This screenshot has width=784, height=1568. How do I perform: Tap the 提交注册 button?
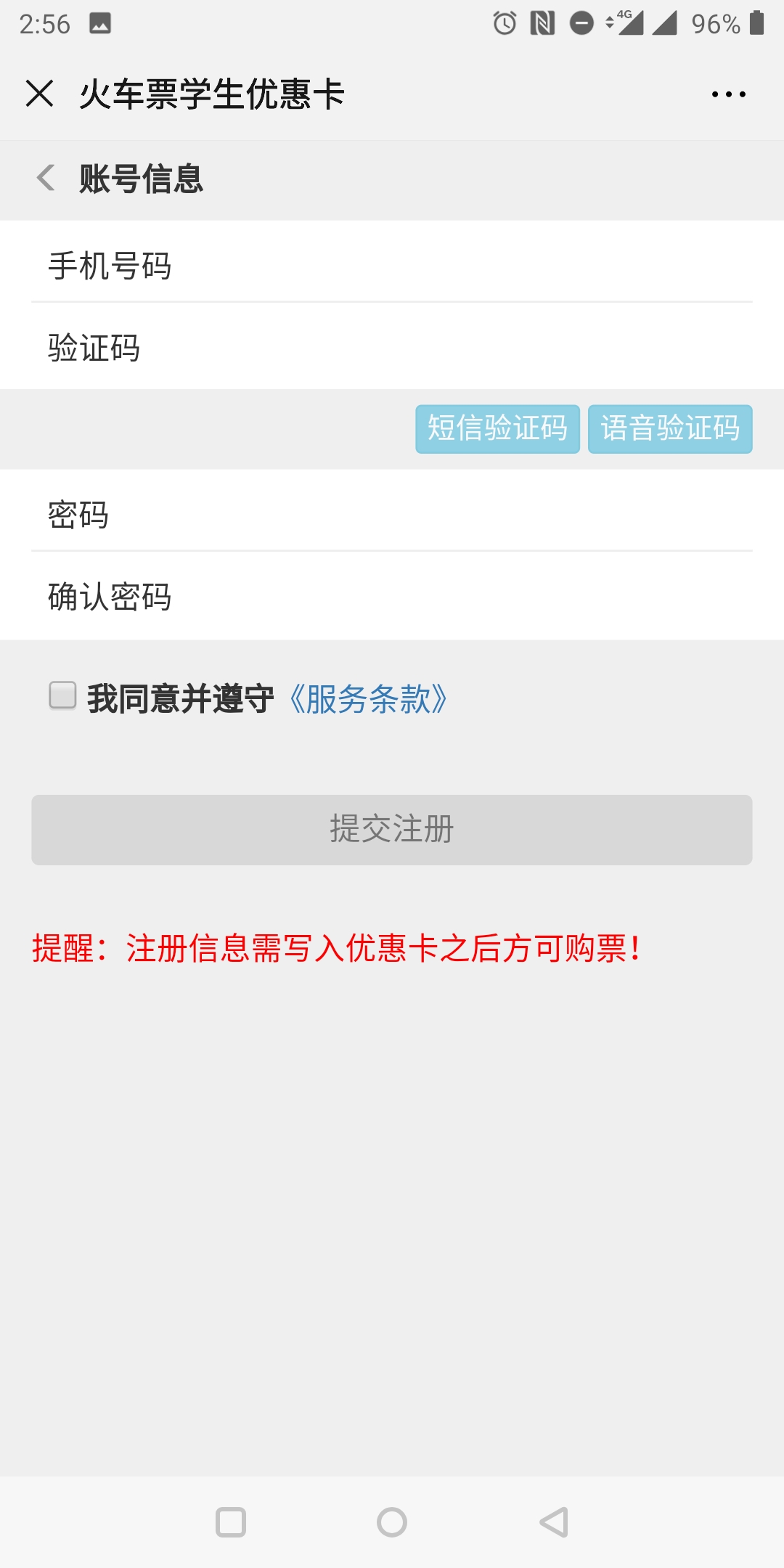(392, 830)
